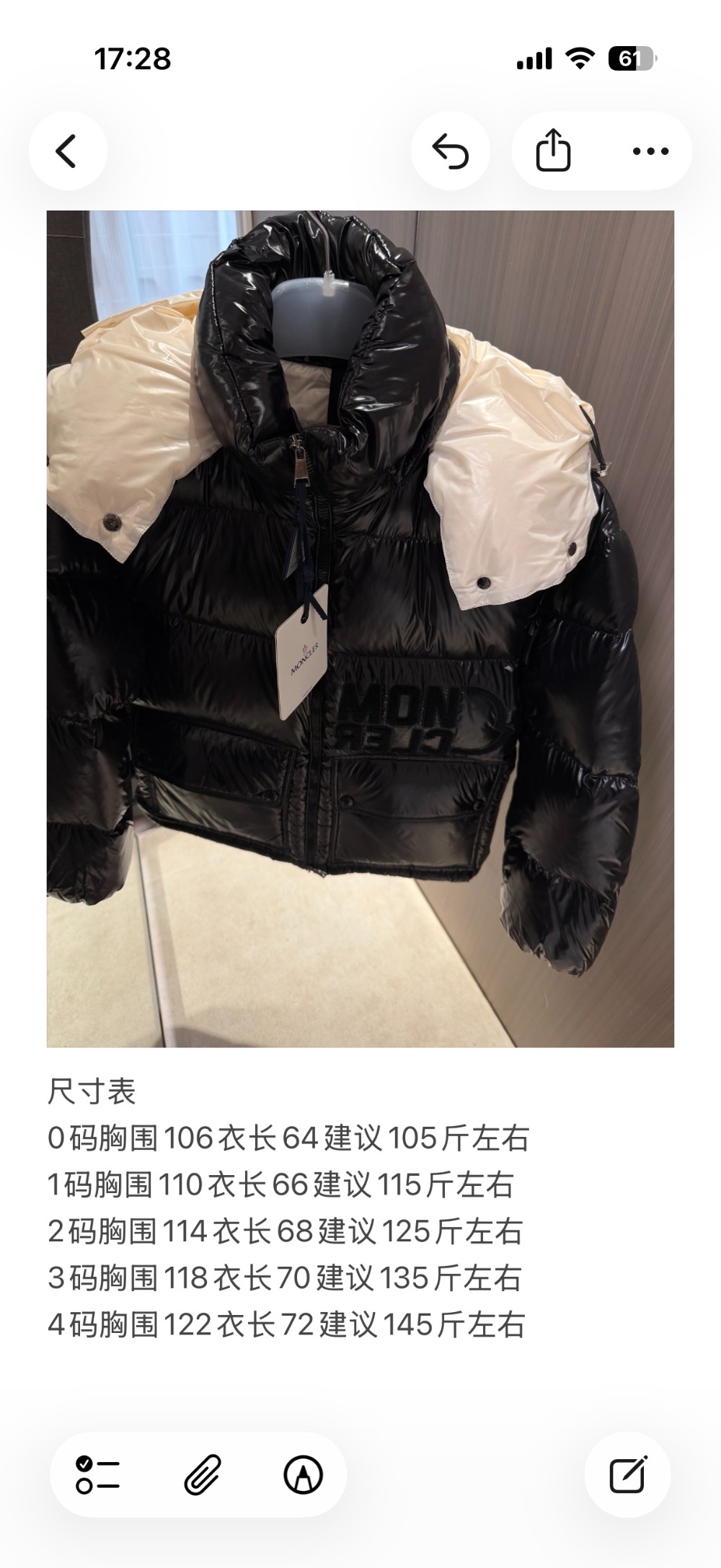Add a checklist to the note

tap(98, 1475)
